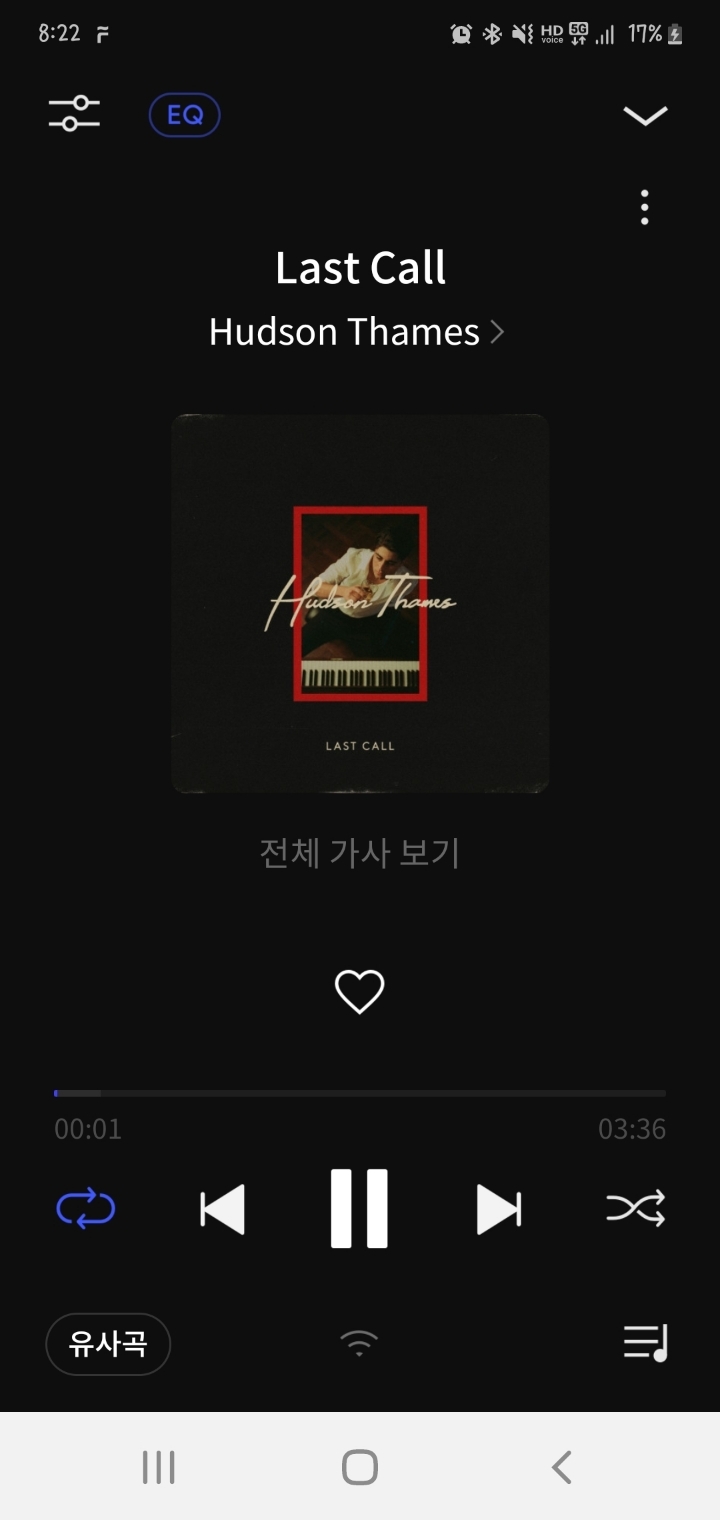The width and height of the screenshot is (720, 1520).
Task: Toggle the repeat mode
Action: point(86,1209)
